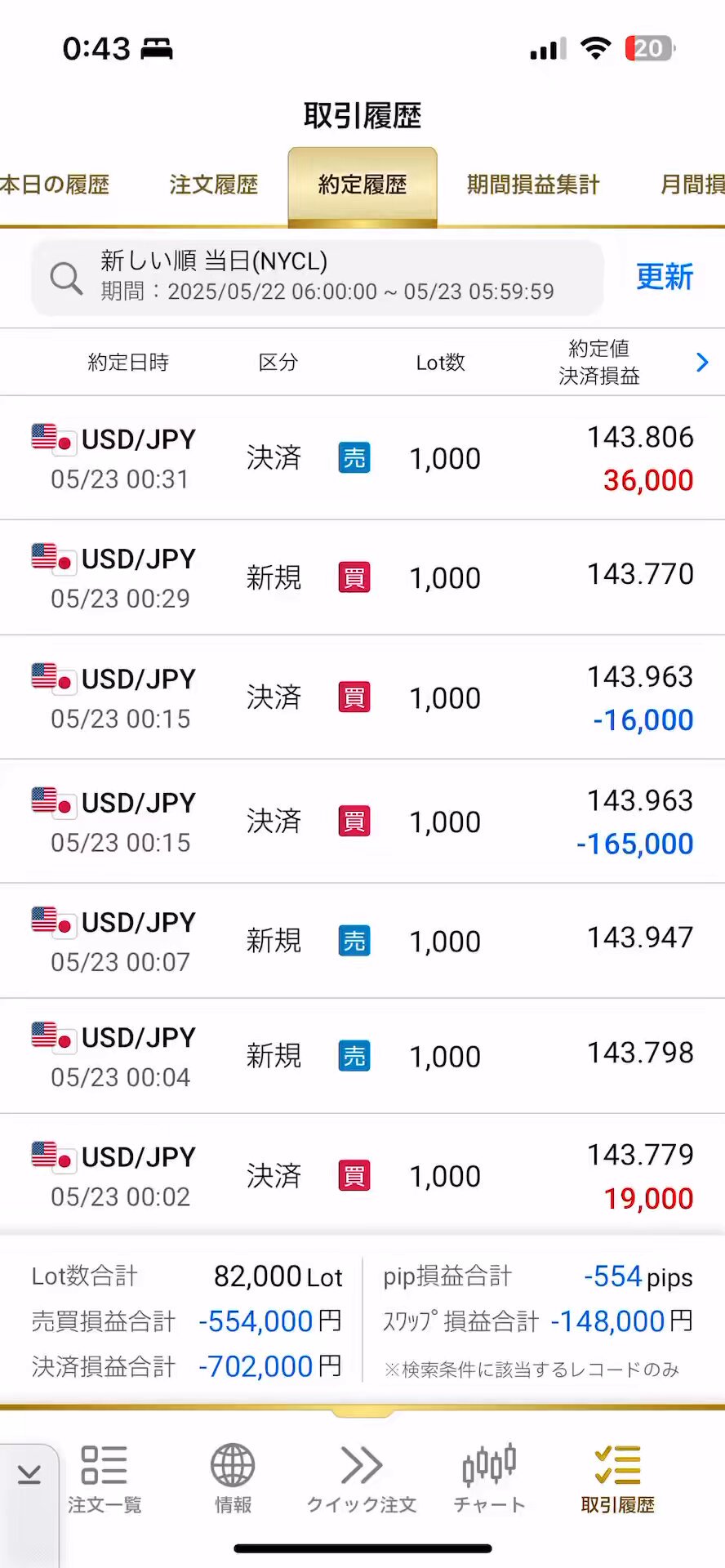The width and height of the screenshot is (725, 1568).
Task: Select the 約定履歴 tab
Action: 362,185
